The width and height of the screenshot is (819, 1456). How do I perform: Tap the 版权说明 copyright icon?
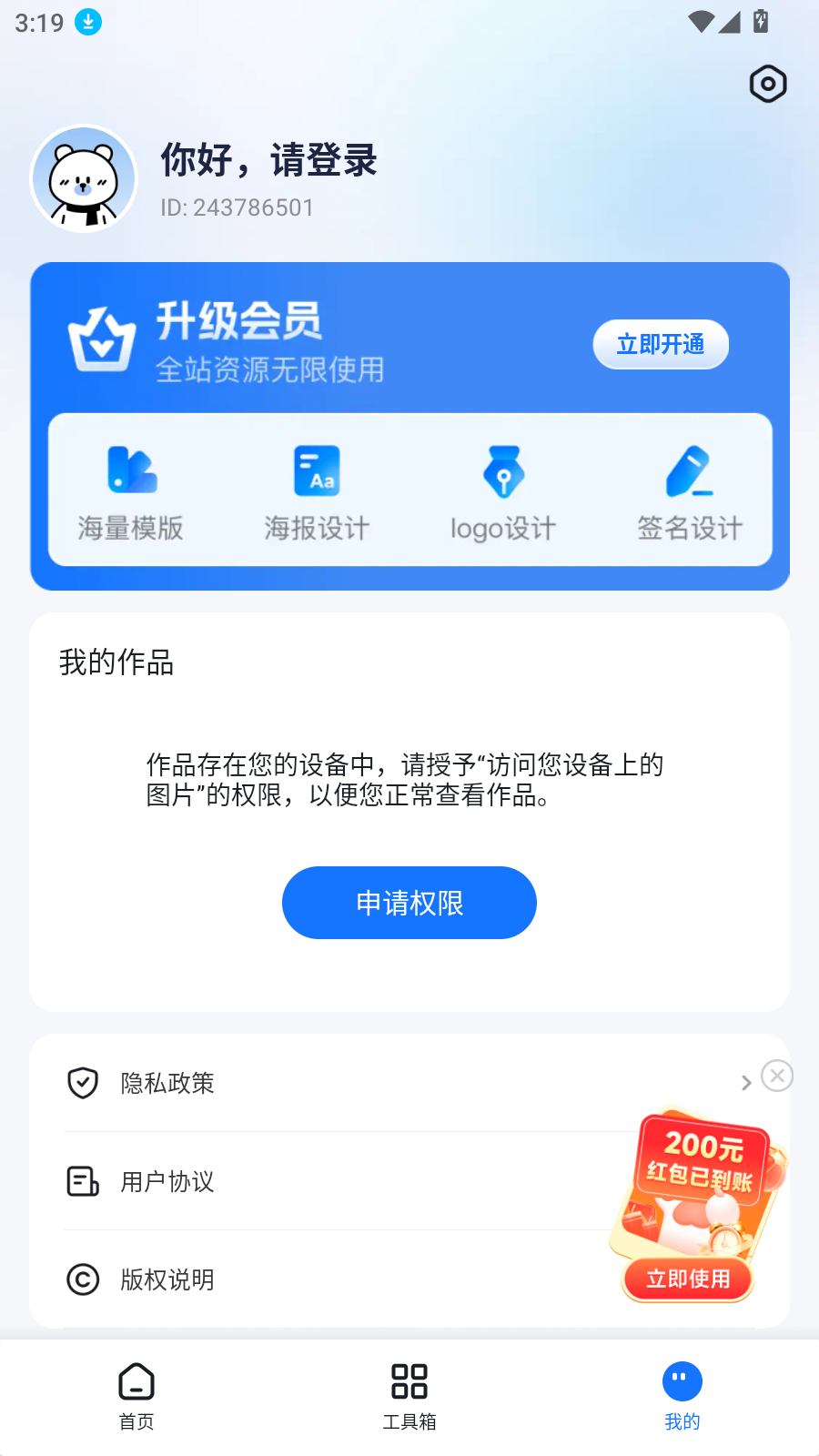tap(83, 1279)
